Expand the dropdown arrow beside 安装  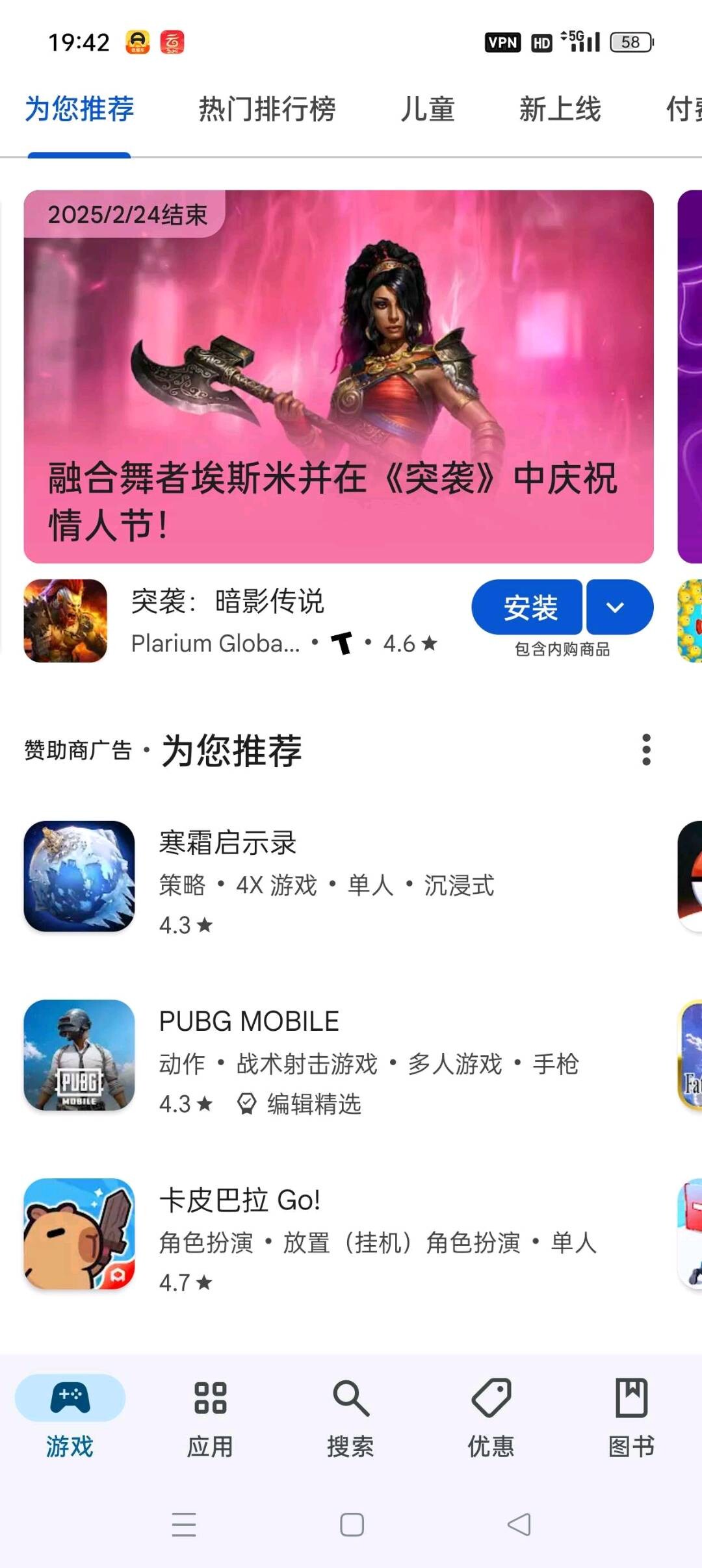pyautogui.click(x=618, y=607)
